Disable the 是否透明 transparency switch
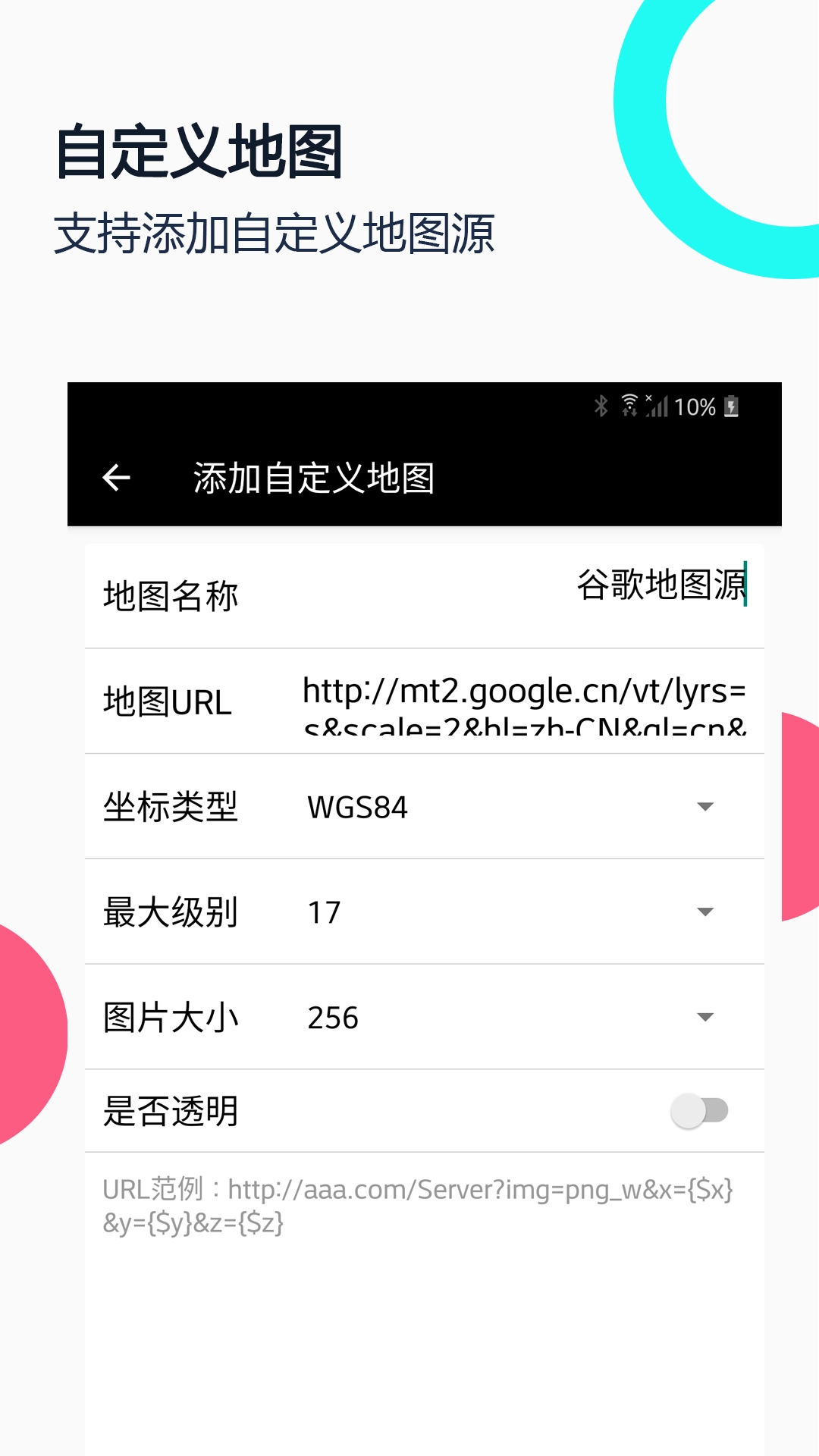This screenshot has width=819, height=1456. coord(699,1111)
